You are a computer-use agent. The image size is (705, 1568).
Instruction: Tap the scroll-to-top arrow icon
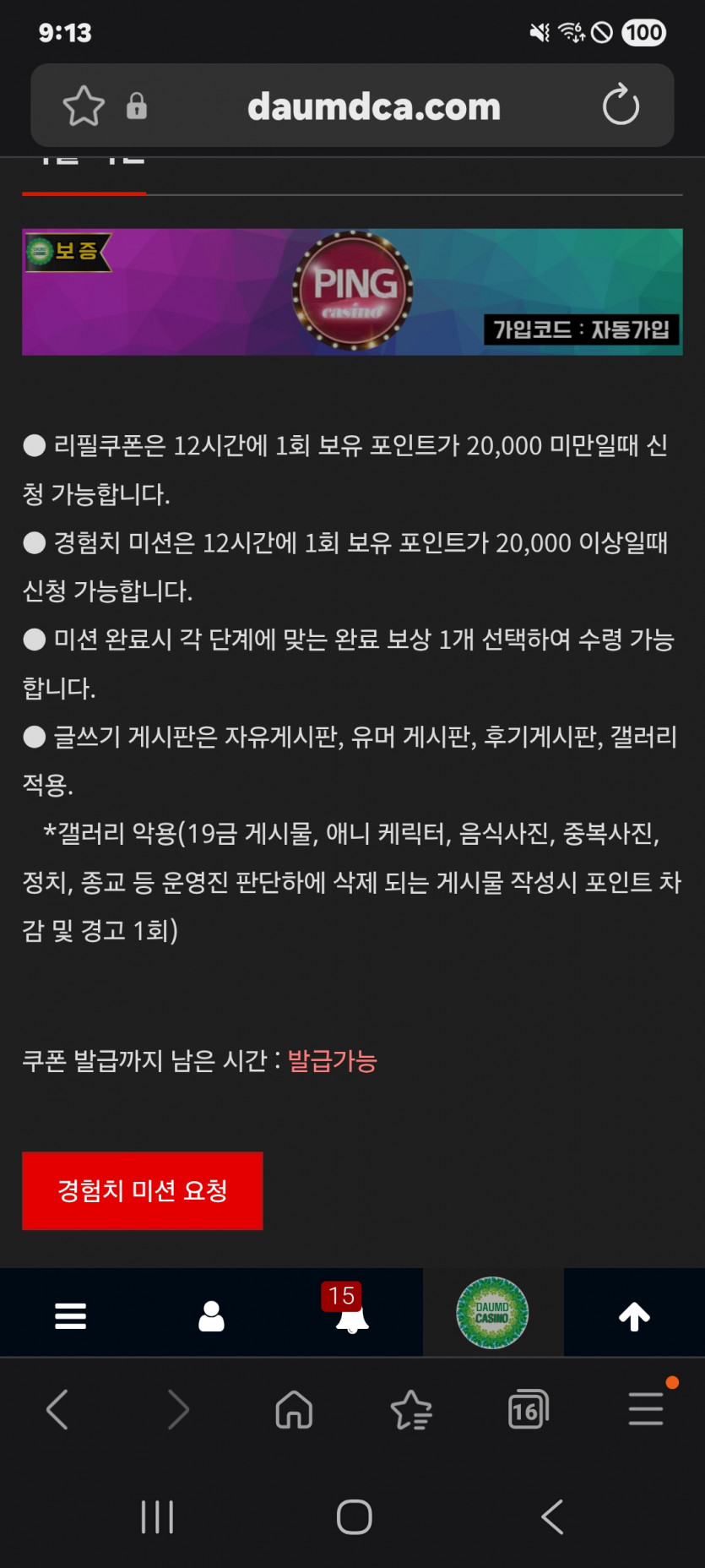tap(634, 1313)
